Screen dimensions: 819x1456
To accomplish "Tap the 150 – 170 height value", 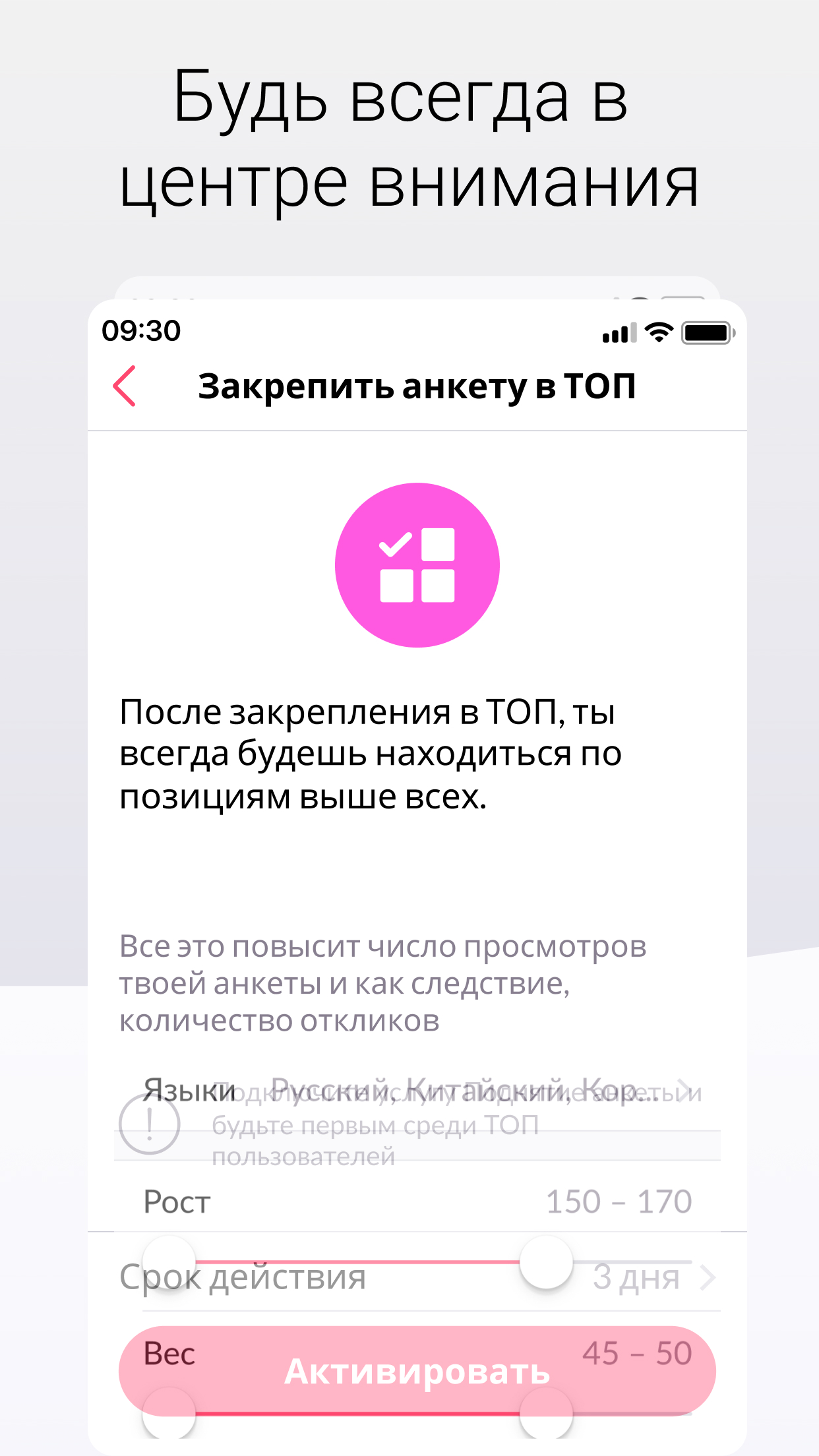I will point(621,1201).
